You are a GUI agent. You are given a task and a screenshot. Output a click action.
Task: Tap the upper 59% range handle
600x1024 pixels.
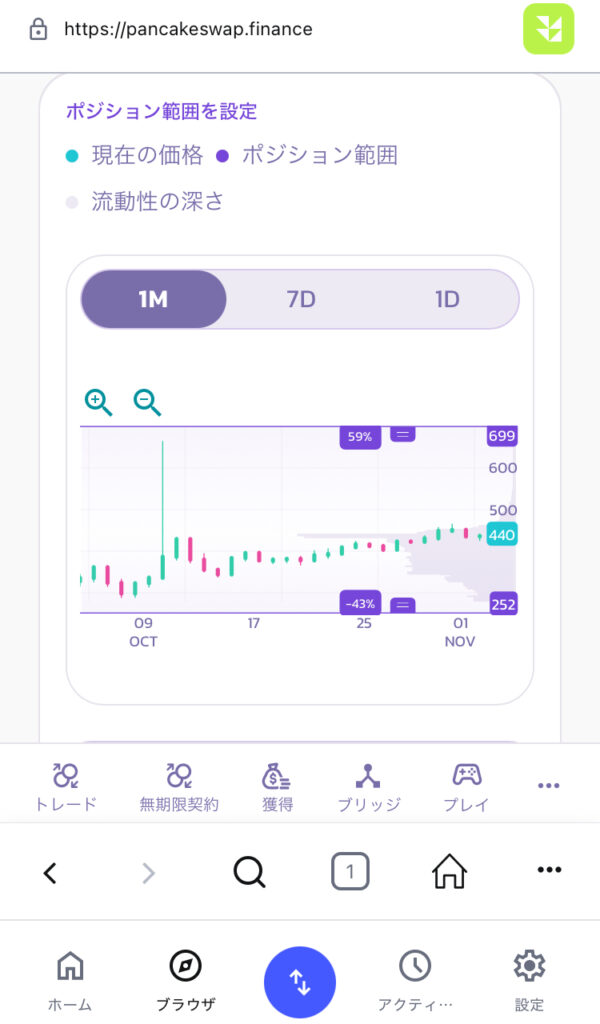402,435
